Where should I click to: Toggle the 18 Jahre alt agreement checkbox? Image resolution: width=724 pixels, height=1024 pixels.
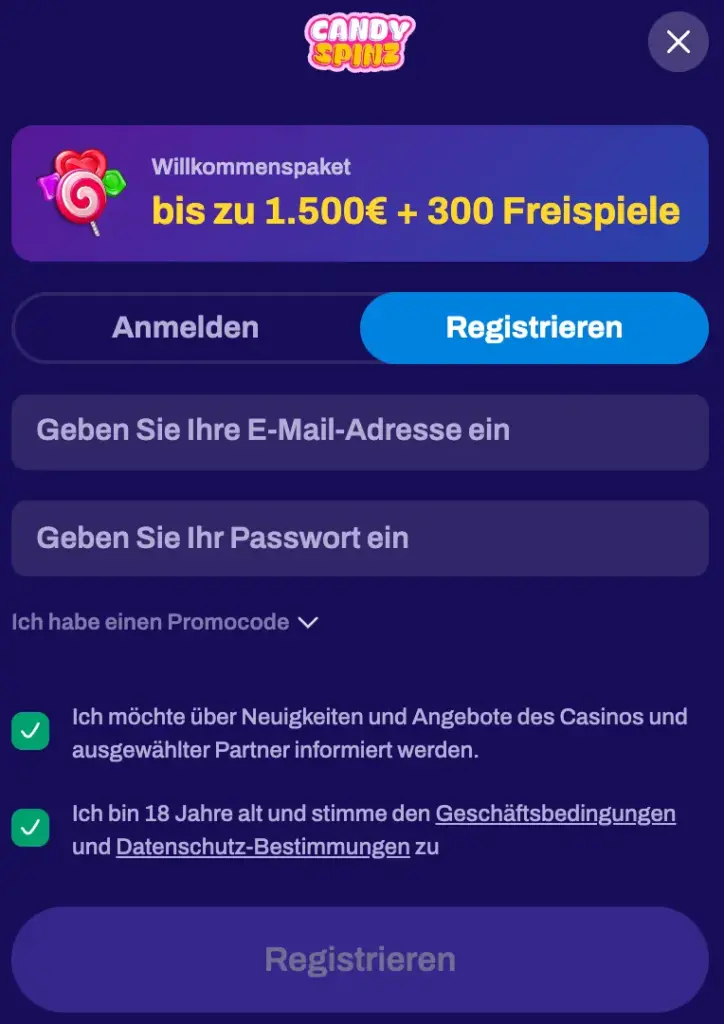tap(30, 828)
